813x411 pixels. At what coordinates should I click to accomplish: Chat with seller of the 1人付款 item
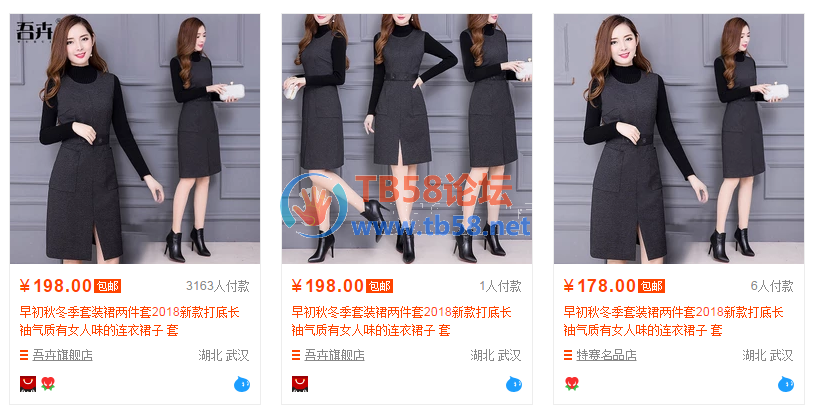tap(514, 383)
